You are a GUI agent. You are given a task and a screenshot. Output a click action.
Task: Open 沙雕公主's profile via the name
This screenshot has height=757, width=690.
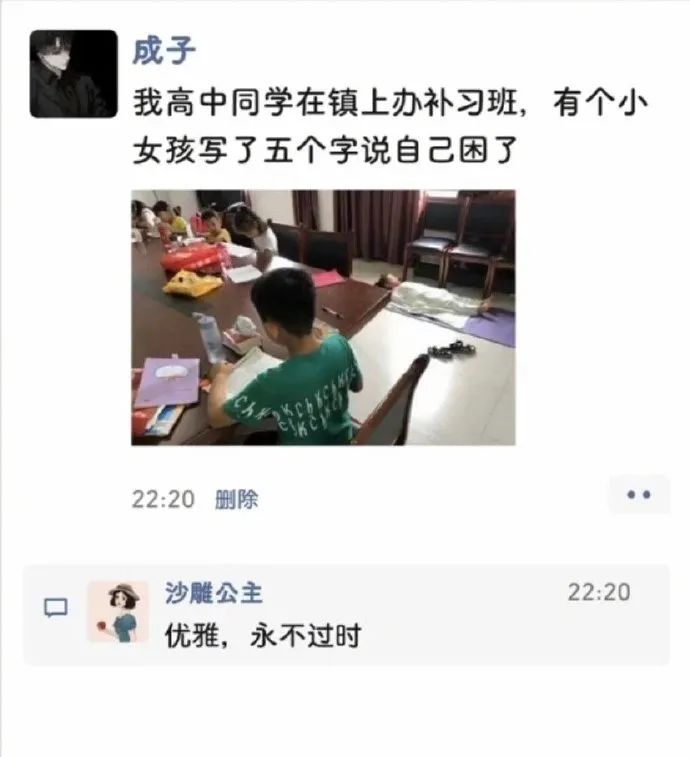click(x=213, y=592)
